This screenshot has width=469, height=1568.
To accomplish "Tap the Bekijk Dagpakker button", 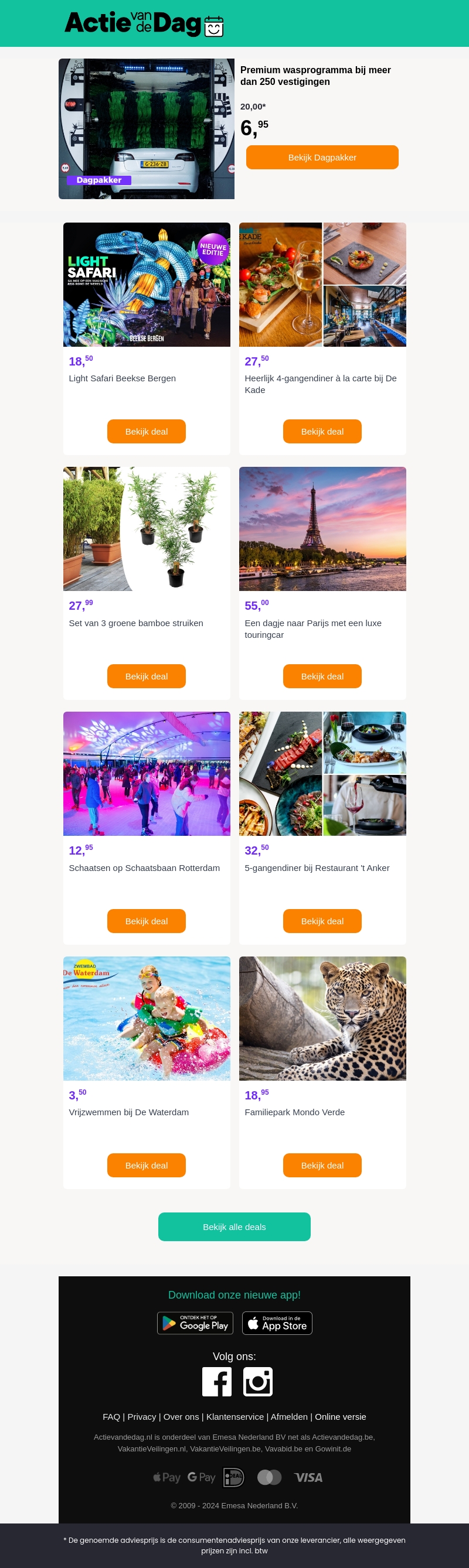I will pyautogui.click(x=322, y=157).
